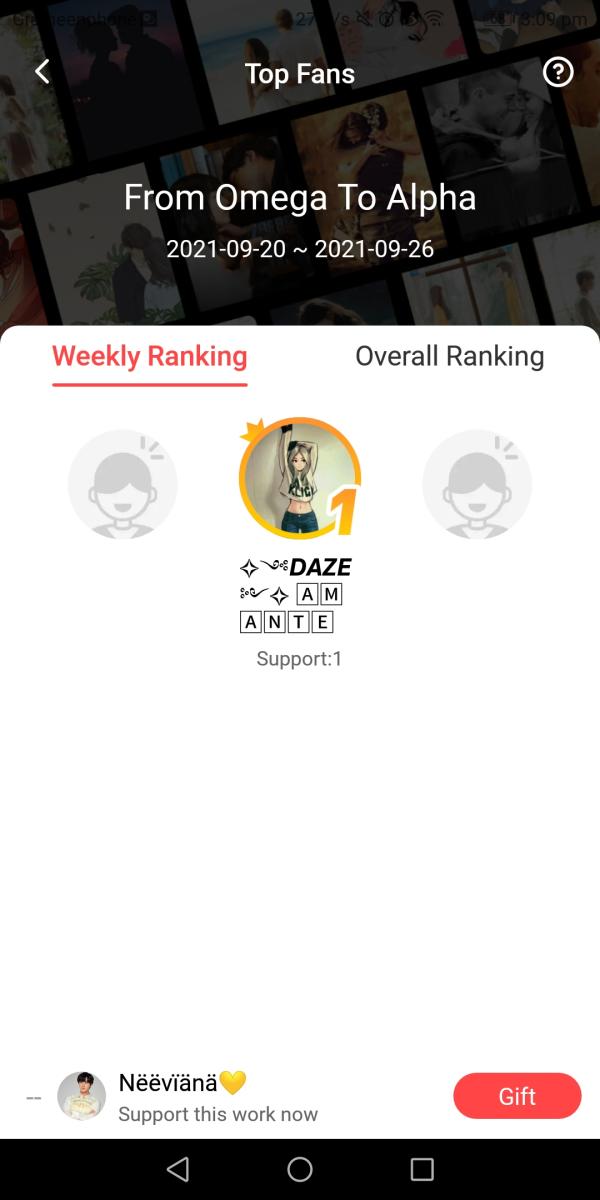600x1200 pixels.
Task: Tap the system home button
Action: [x=300, y=1169]
